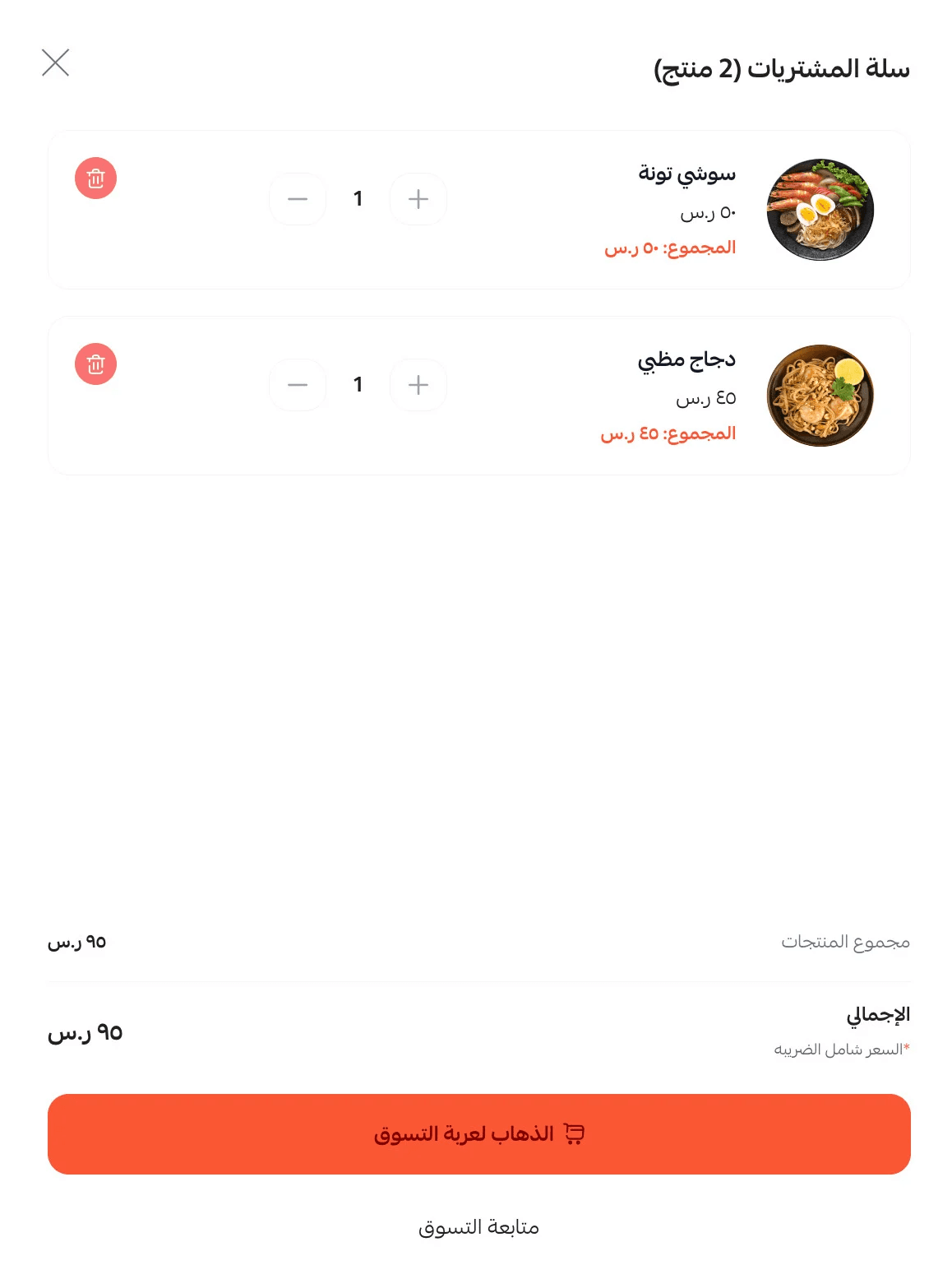Close the shopping cart panel
Screen dimensions: 952x1265
55,63
